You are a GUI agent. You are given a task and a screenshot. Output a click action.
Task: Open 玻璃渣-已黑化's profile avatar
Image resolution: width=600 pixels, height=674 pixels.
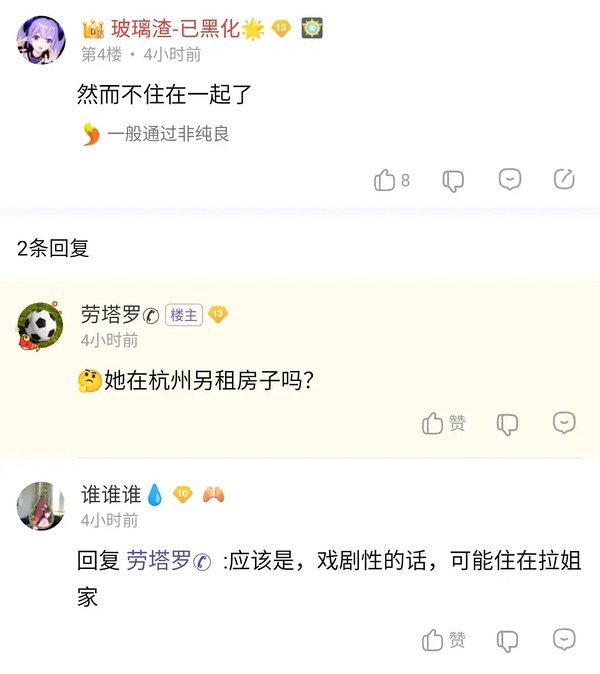[x=41, y=40]
